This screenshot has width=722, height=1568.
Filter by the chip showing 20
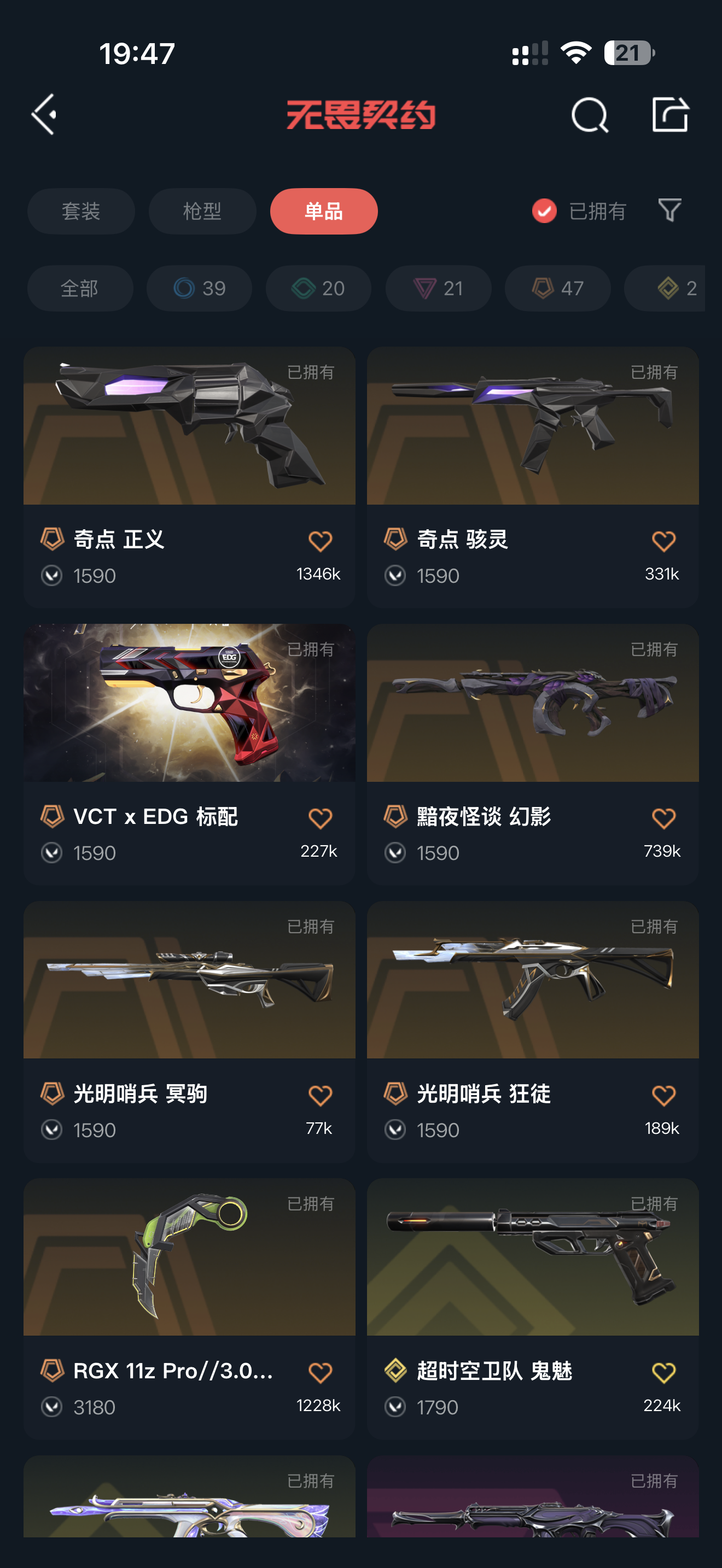pos(318,288)
